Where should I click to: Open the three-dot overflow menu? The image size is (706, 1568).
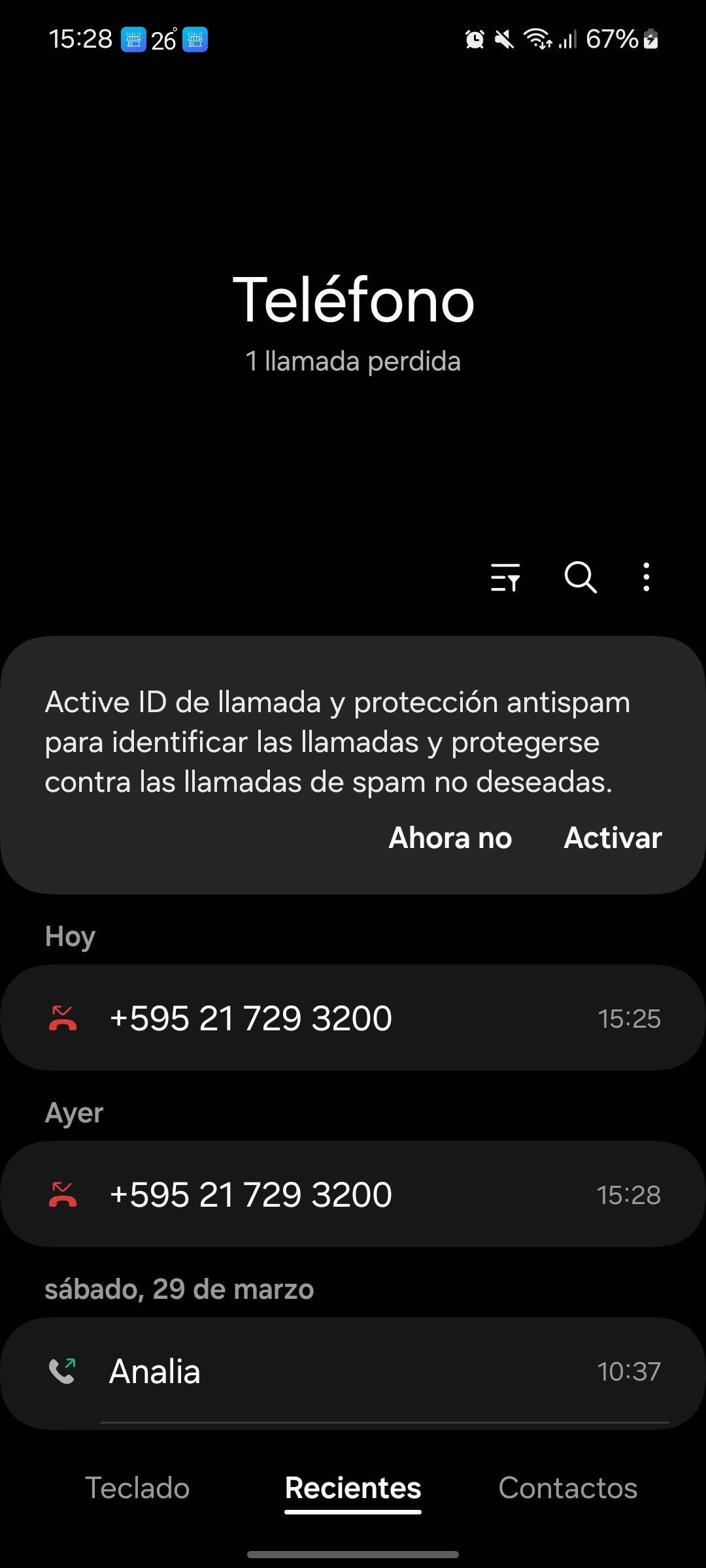647,578
